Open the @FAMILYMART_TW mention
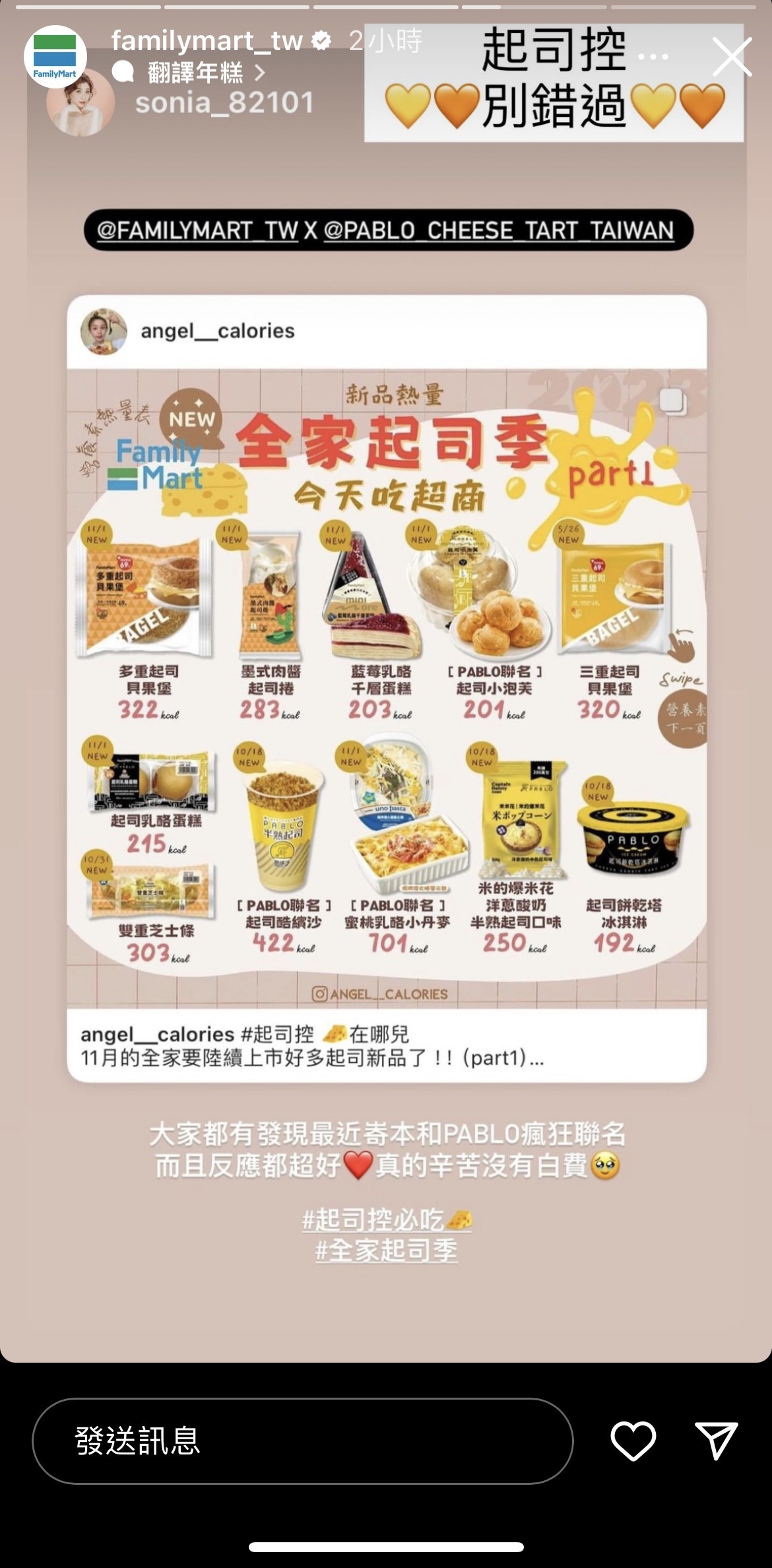Image resolution: width=772 pixels, height=1568 pixels. click(197, 230)
